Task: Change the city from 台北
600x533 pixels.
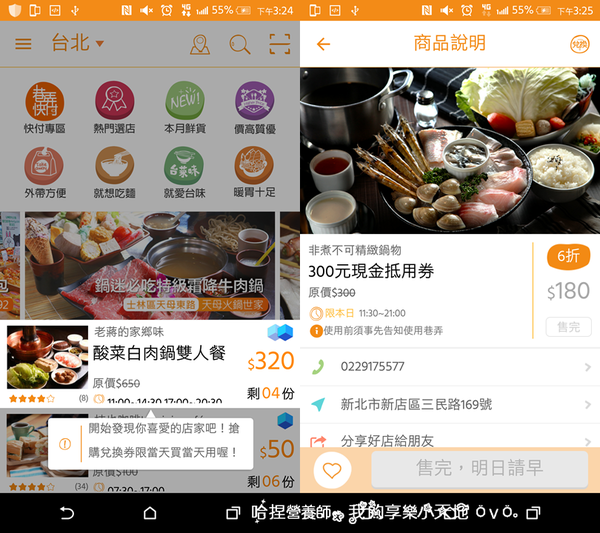Action: 78,44
